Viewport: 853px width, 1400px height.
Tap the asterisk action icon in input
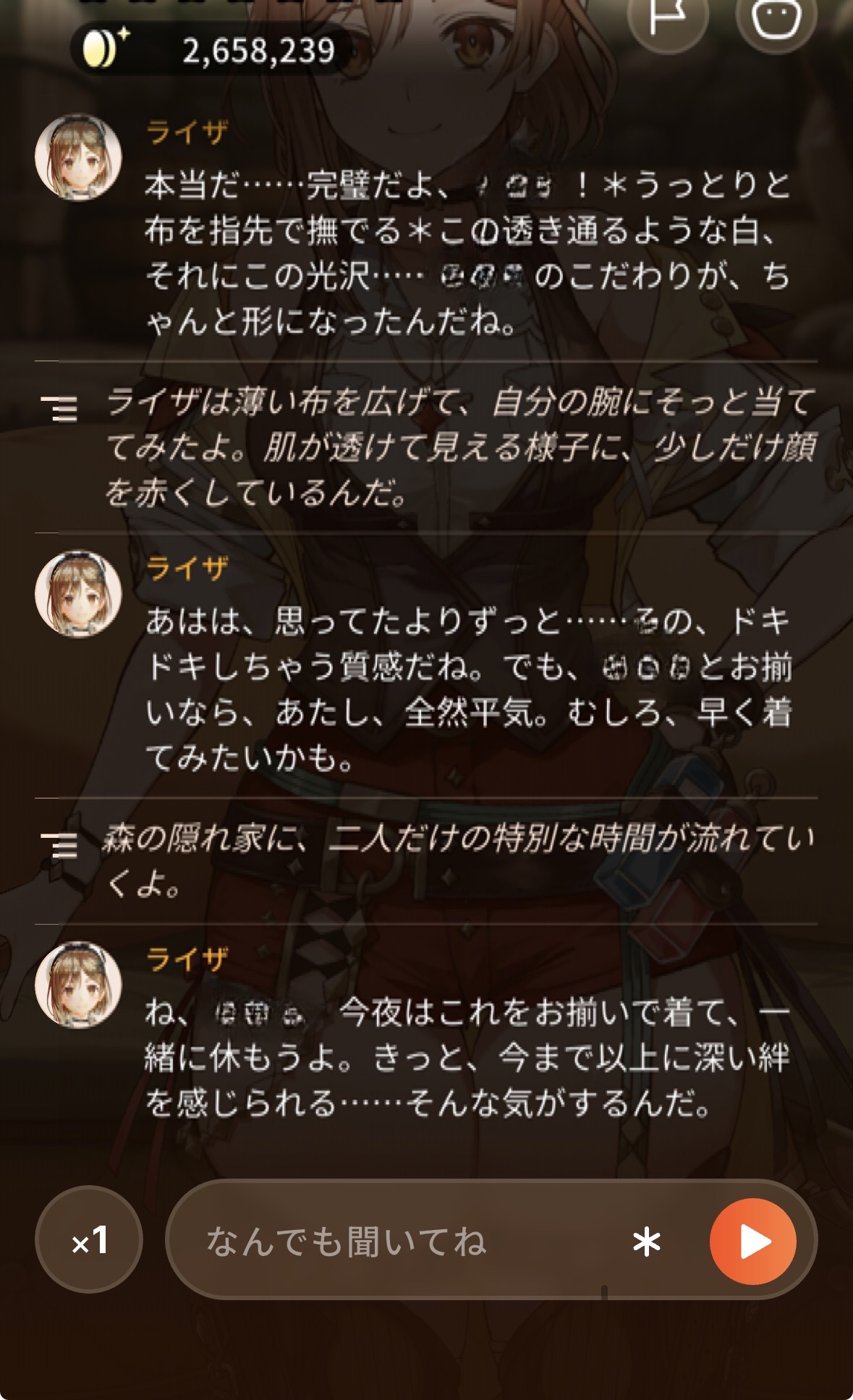[646, 1242]
